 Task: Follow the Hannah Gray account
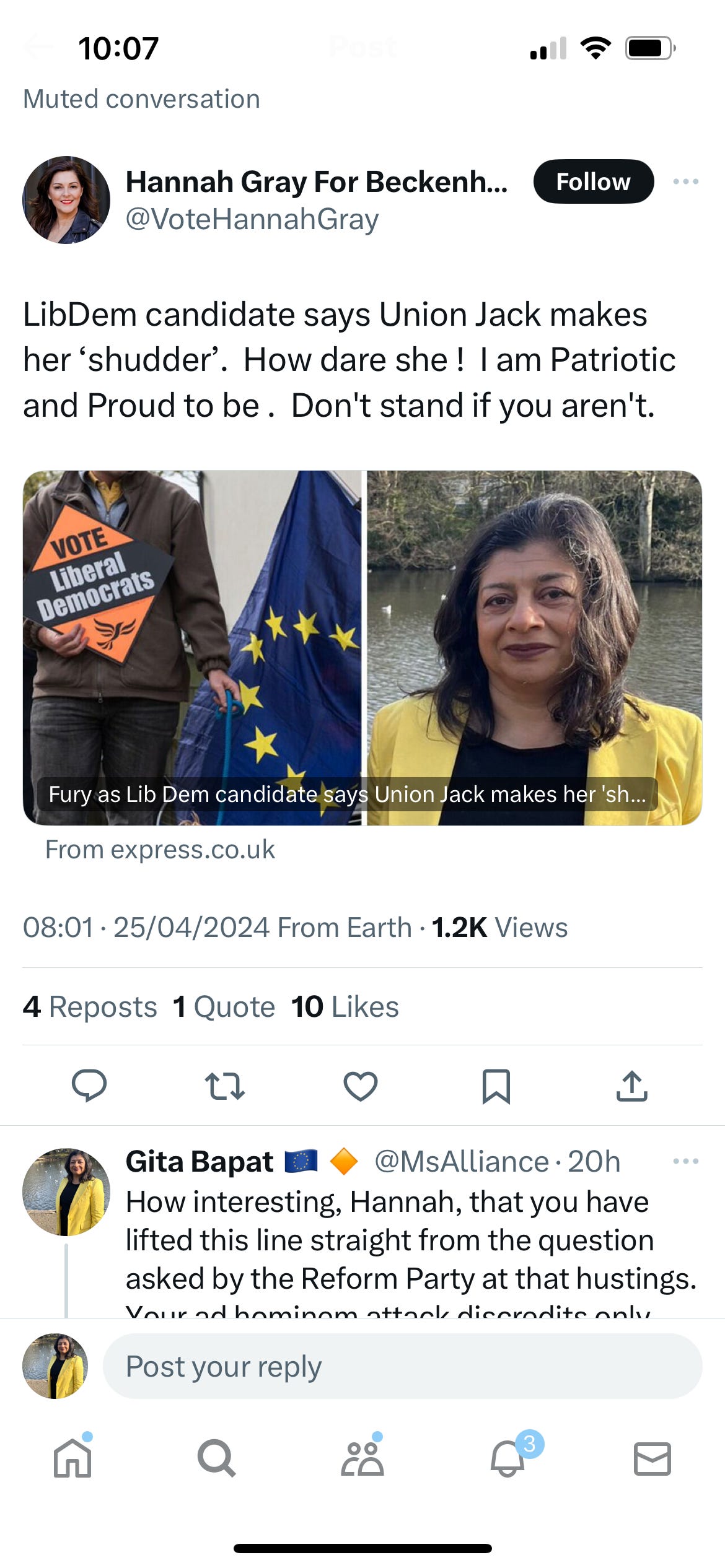pos(593,181)
